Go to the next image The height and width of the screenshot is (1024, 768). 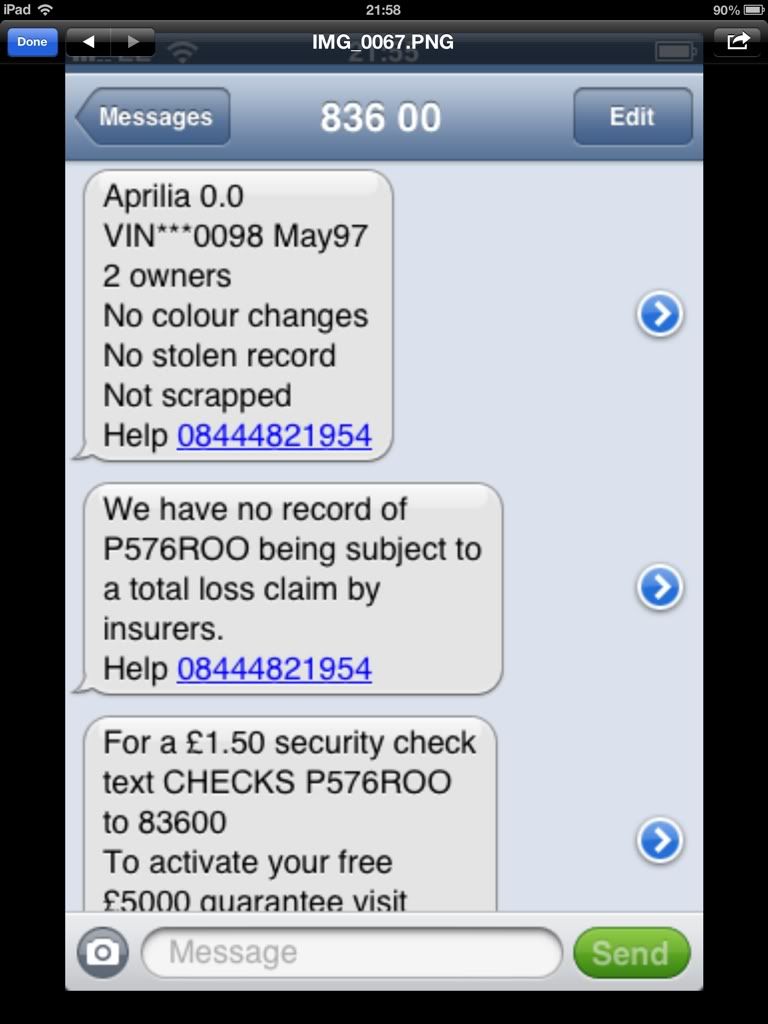tap(132, 42)
